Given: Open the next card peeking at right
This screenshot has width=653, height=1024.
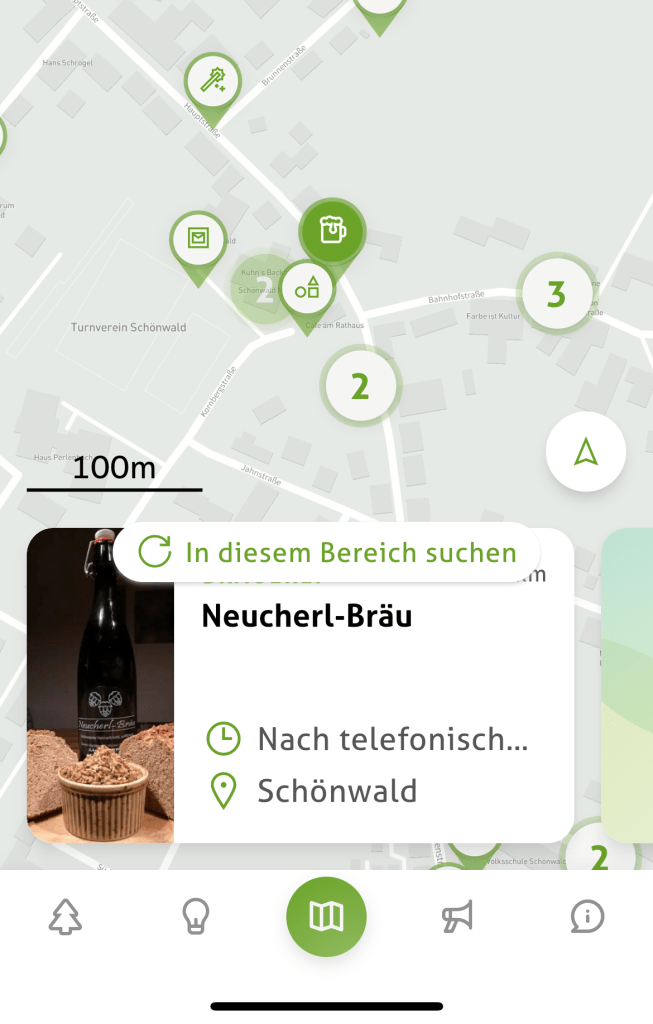Looking at the screenshot, I should (x=628, y=685).
